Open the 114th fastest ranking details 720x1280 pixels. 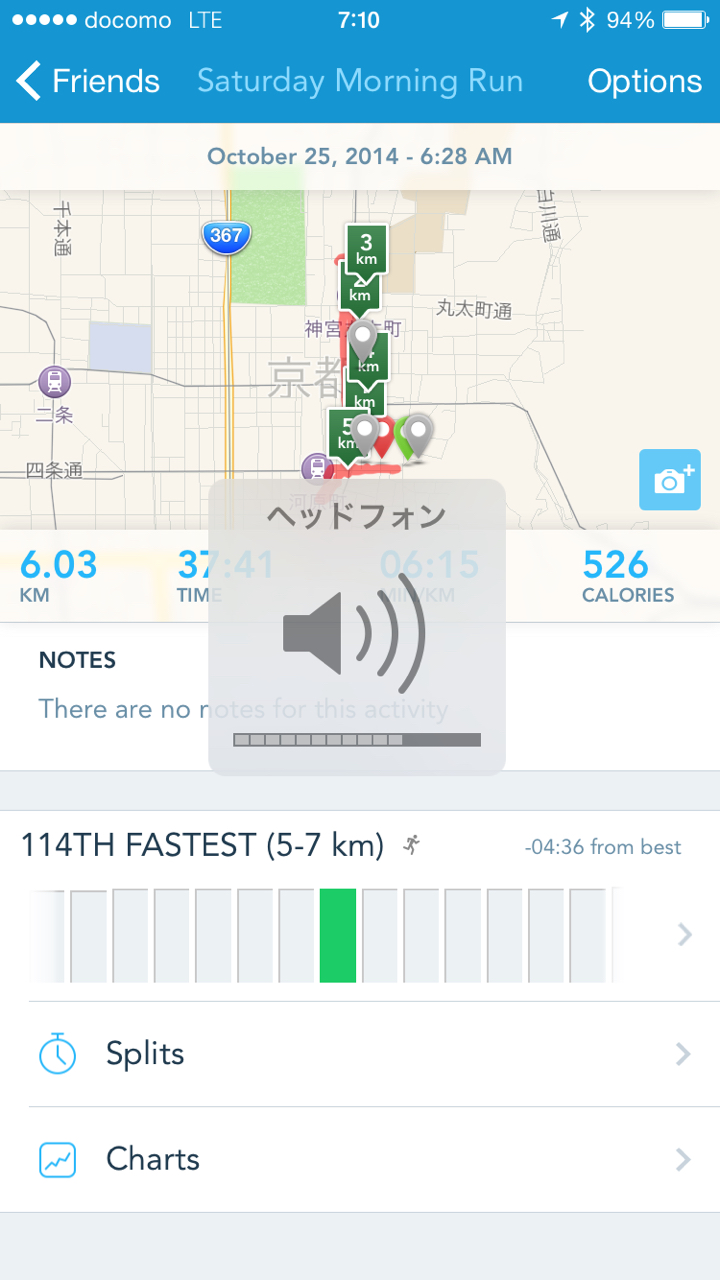360,905
